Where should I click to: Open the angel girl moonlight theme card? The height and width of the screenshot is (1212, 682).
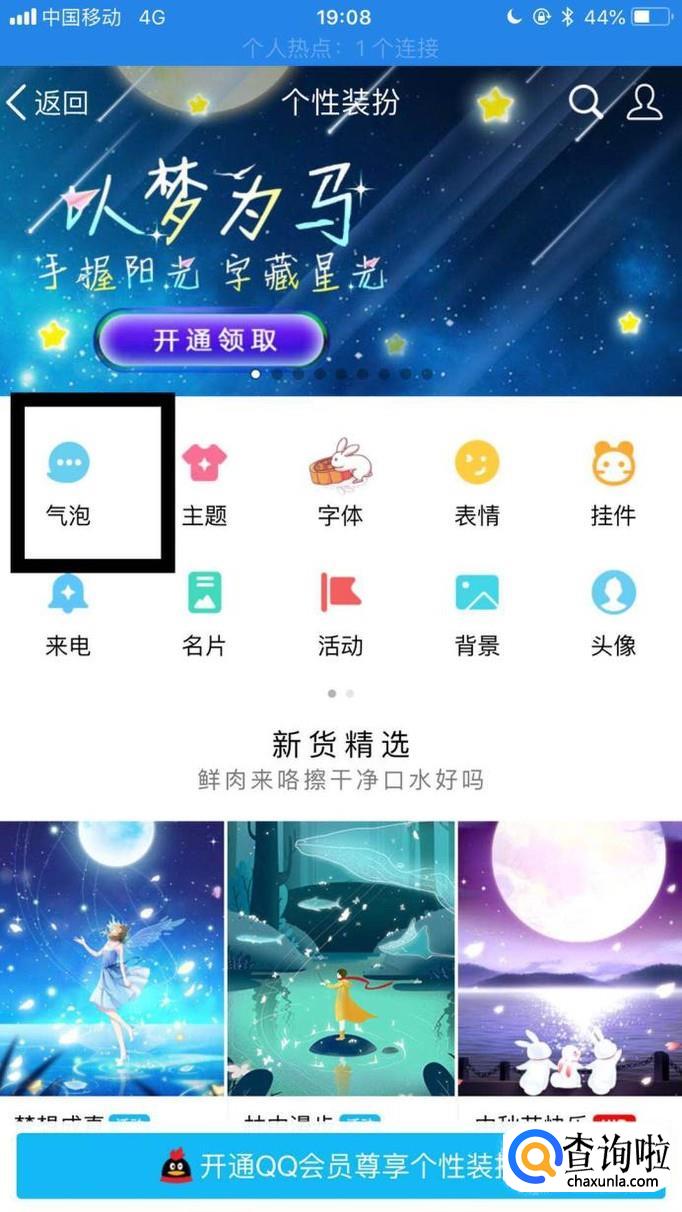coord(112,958)
